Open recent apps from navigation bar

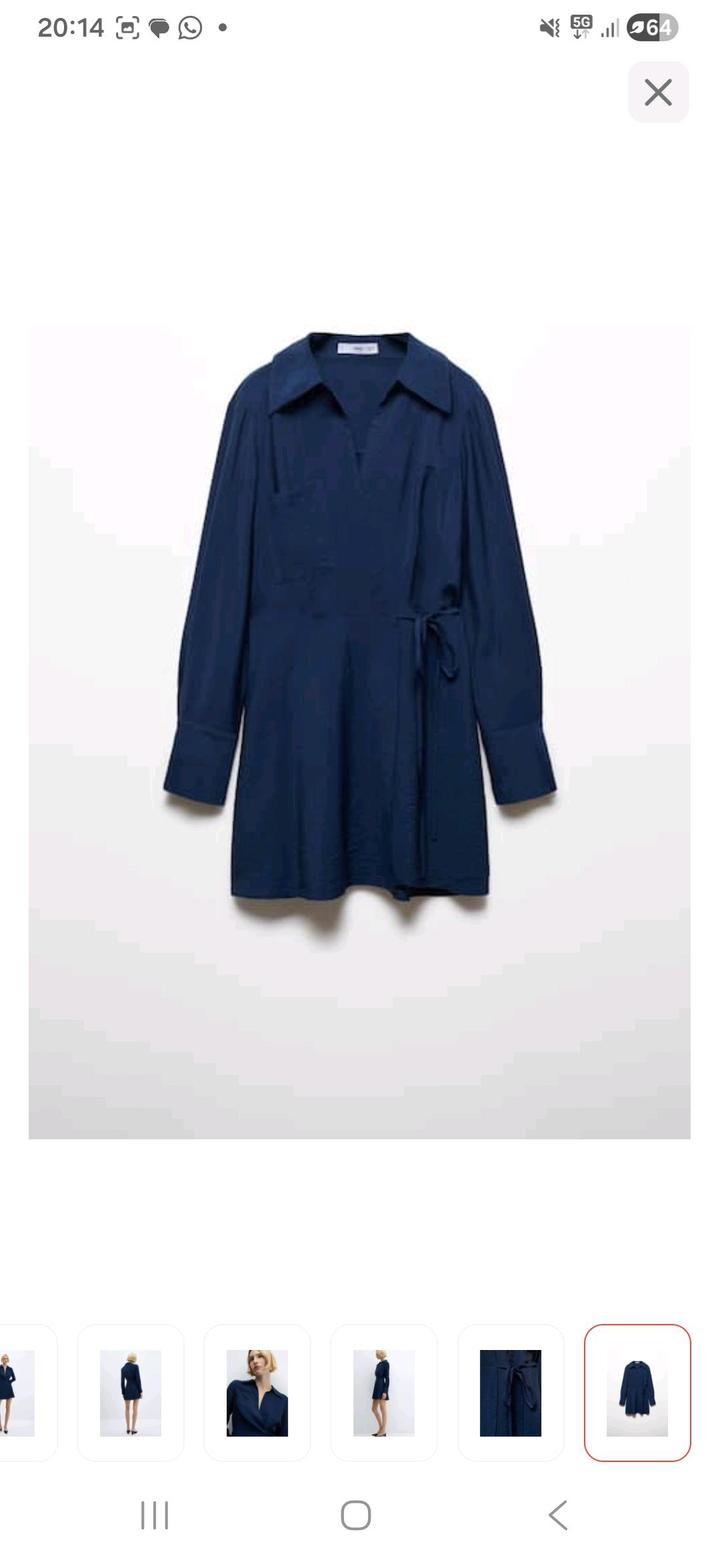pyautogui.click(x=155, y=1514)
